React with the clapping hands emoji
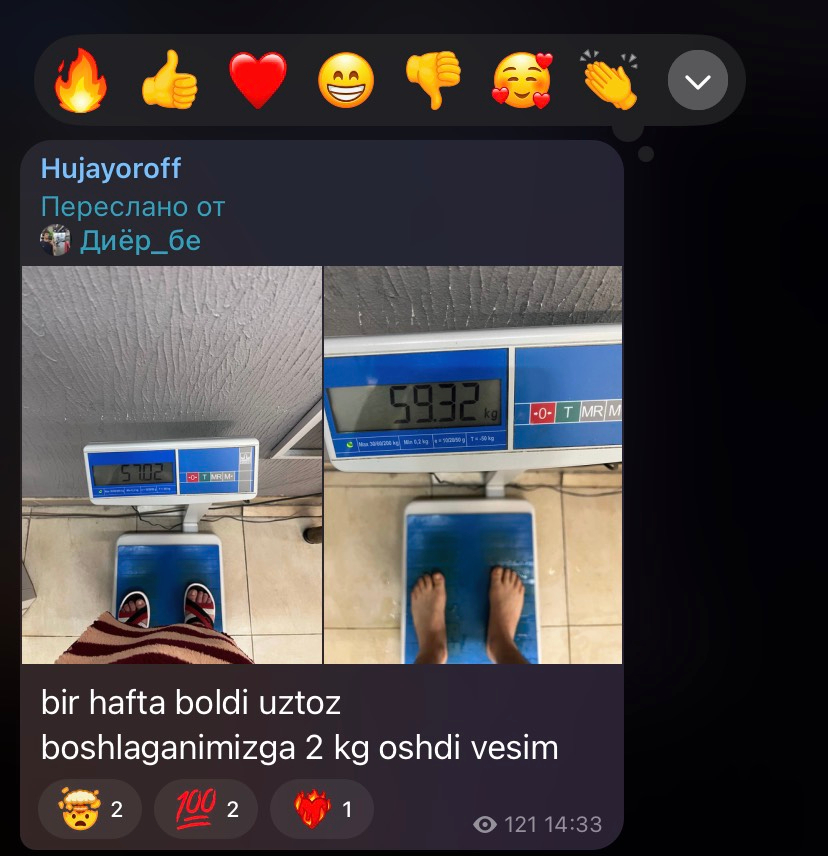Screen dimensions: 828x856 coord(610,80)
